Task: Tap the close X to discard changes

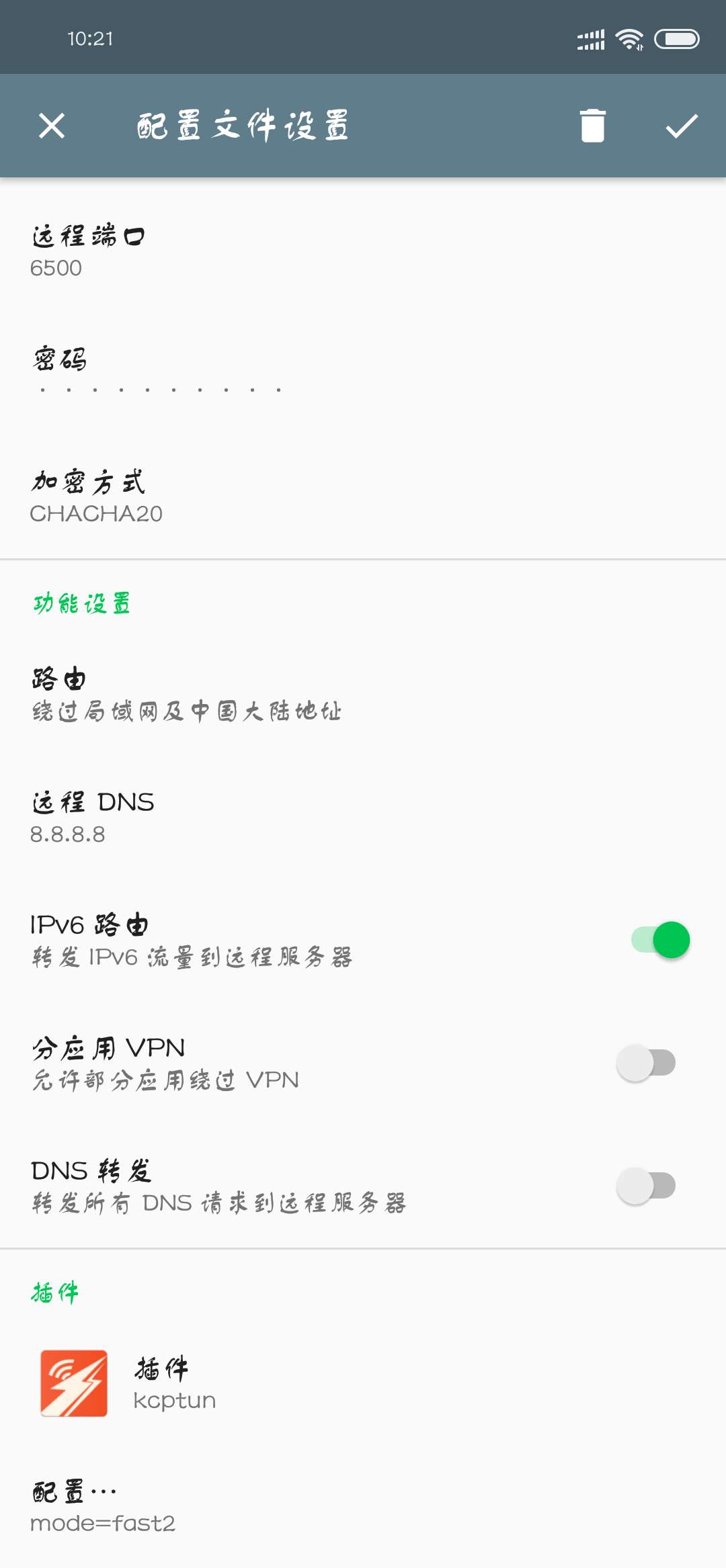Action: tap(51, 125)
